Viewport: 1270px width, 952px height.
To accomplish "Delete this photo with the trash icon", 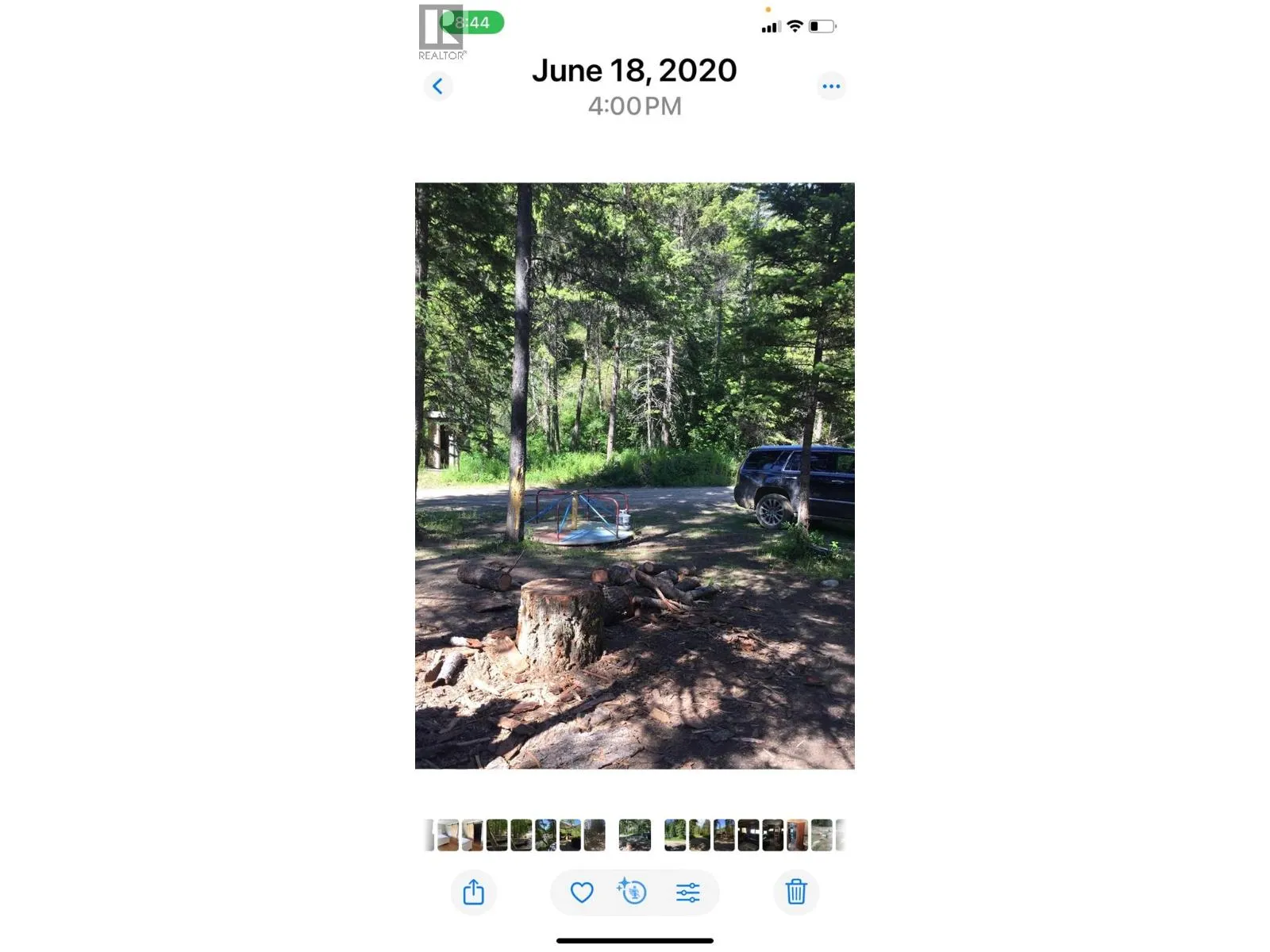I will pos(796,892).
